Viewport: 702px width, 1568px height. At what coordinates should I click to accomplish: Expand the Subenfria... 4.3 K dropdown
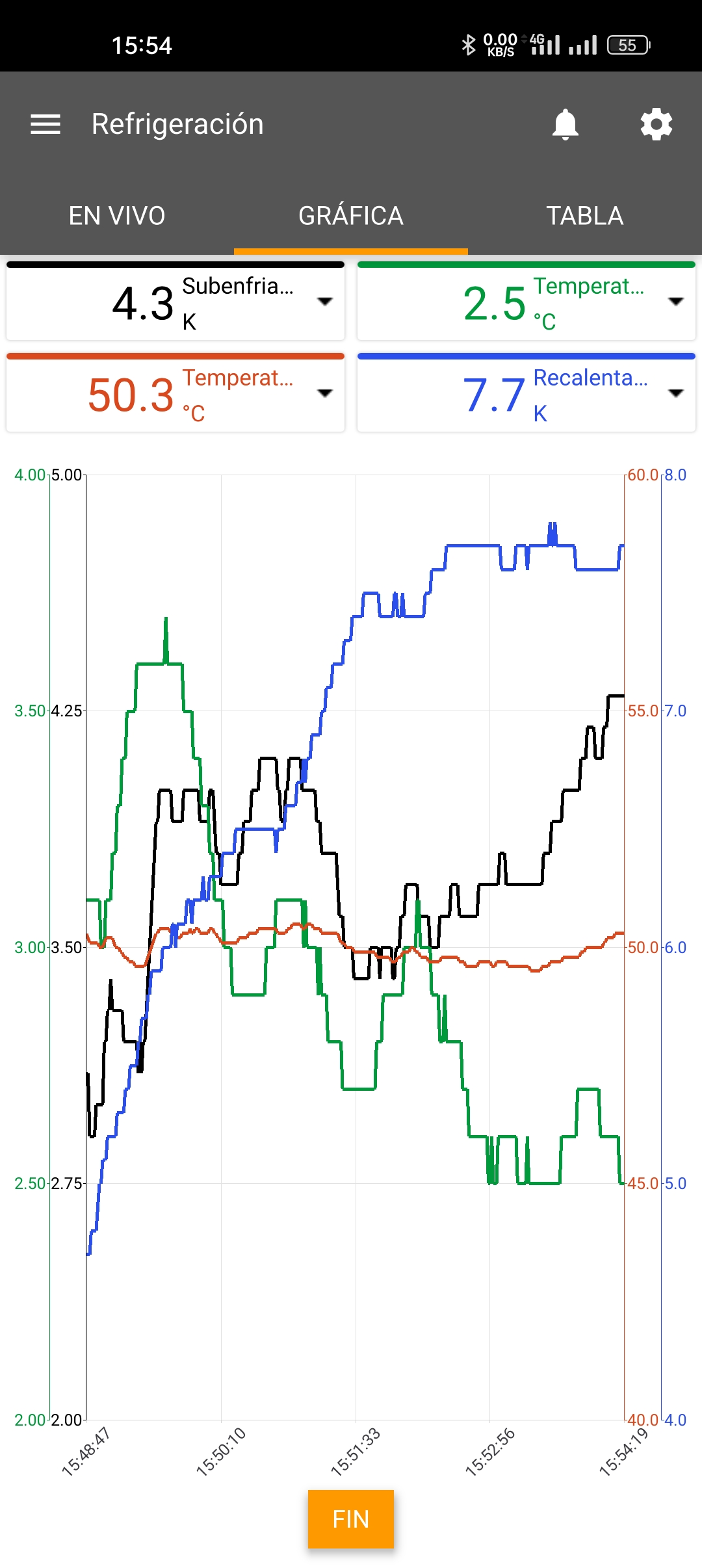[324, 302]
